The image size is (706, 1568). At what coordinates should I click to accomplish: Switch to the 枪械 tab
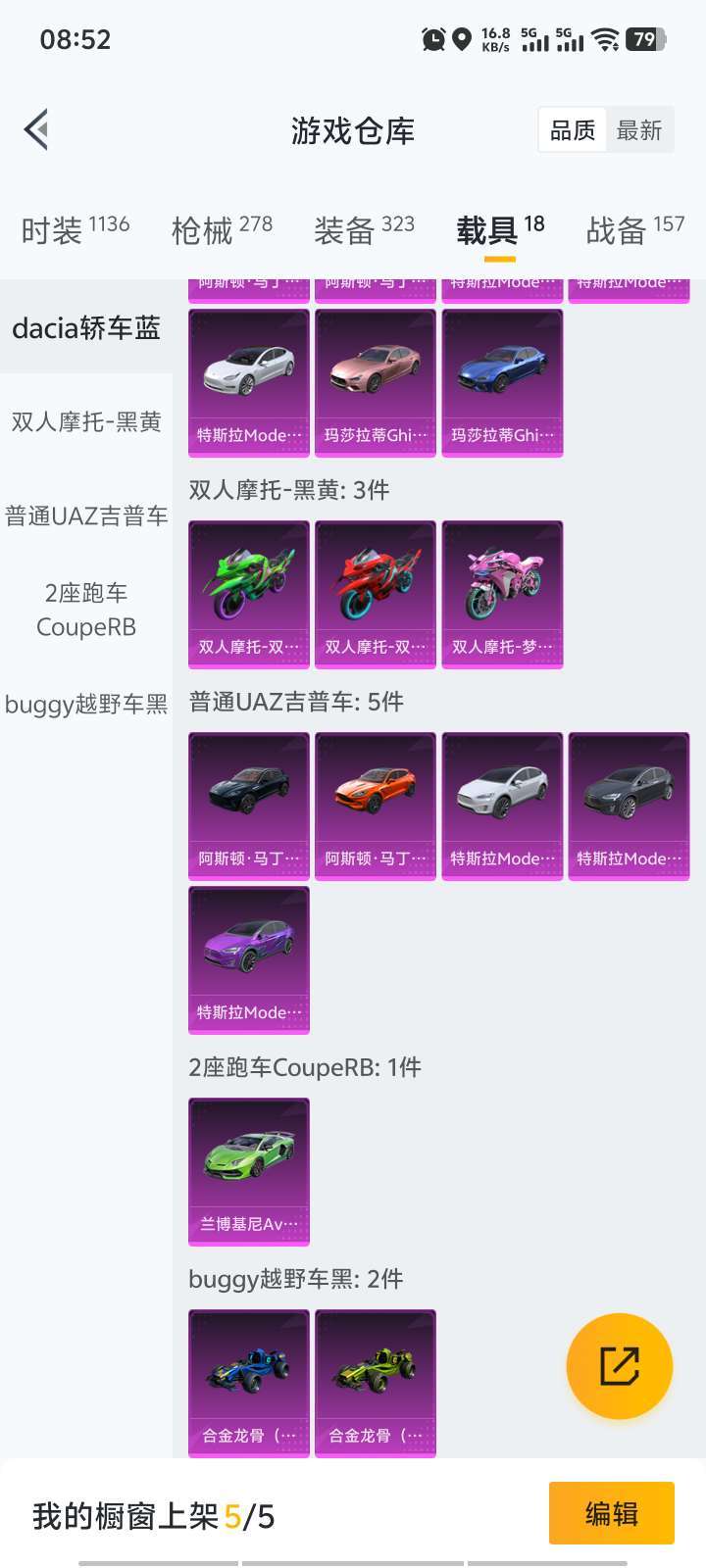(x=222, y=230)
